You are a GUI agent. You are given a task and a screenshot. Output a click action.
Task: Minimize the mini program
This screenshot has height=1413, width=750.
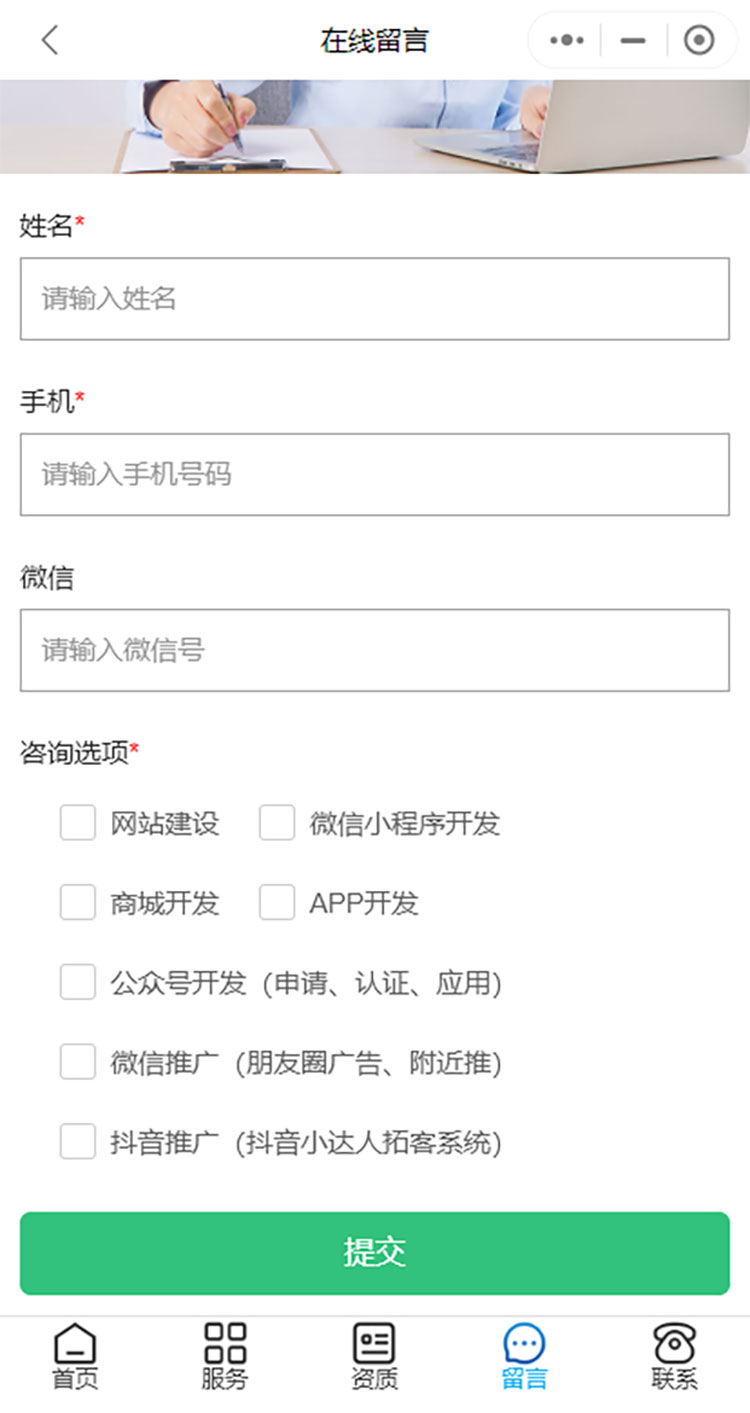click(x=632, y=40)
